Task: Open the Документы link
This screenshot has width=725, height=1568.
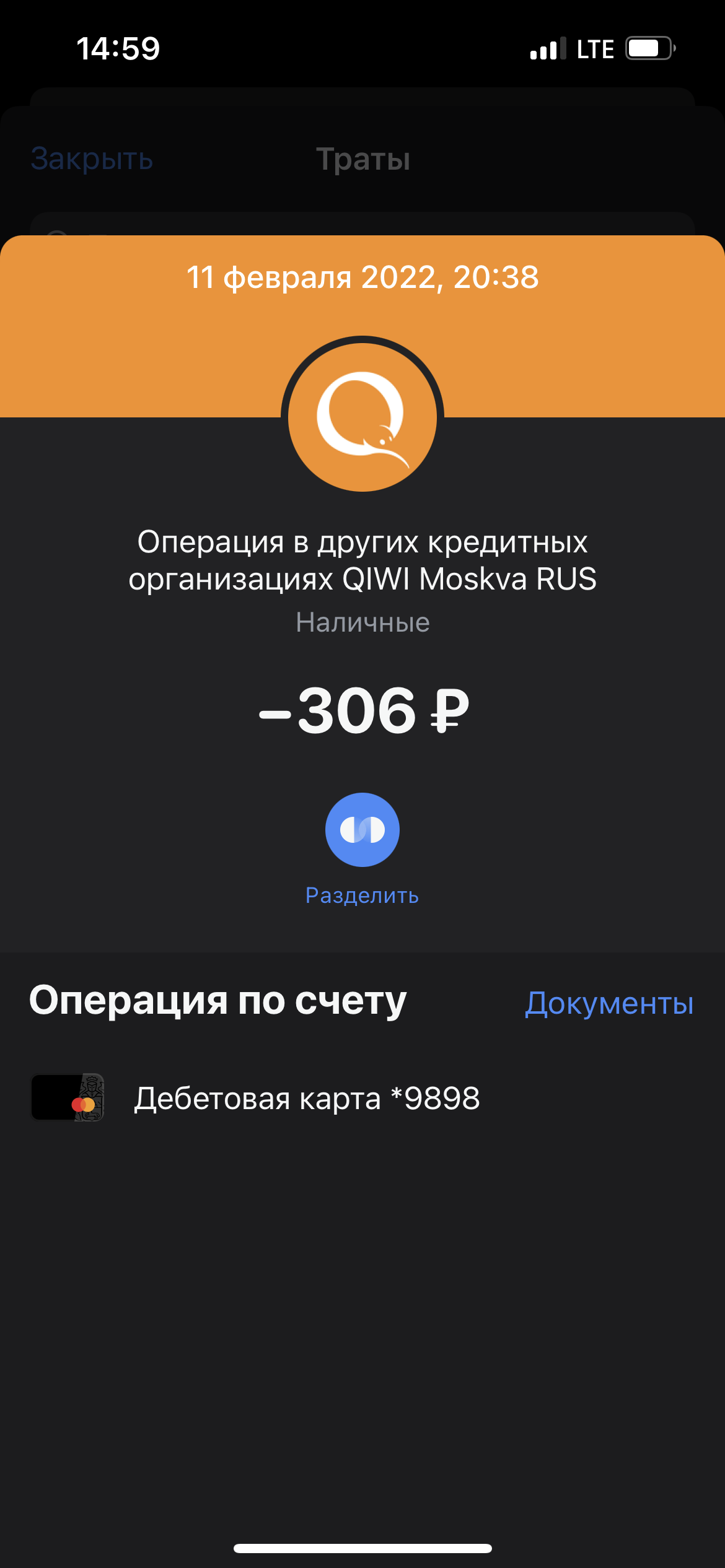Action: click(x=609, y=1003)
